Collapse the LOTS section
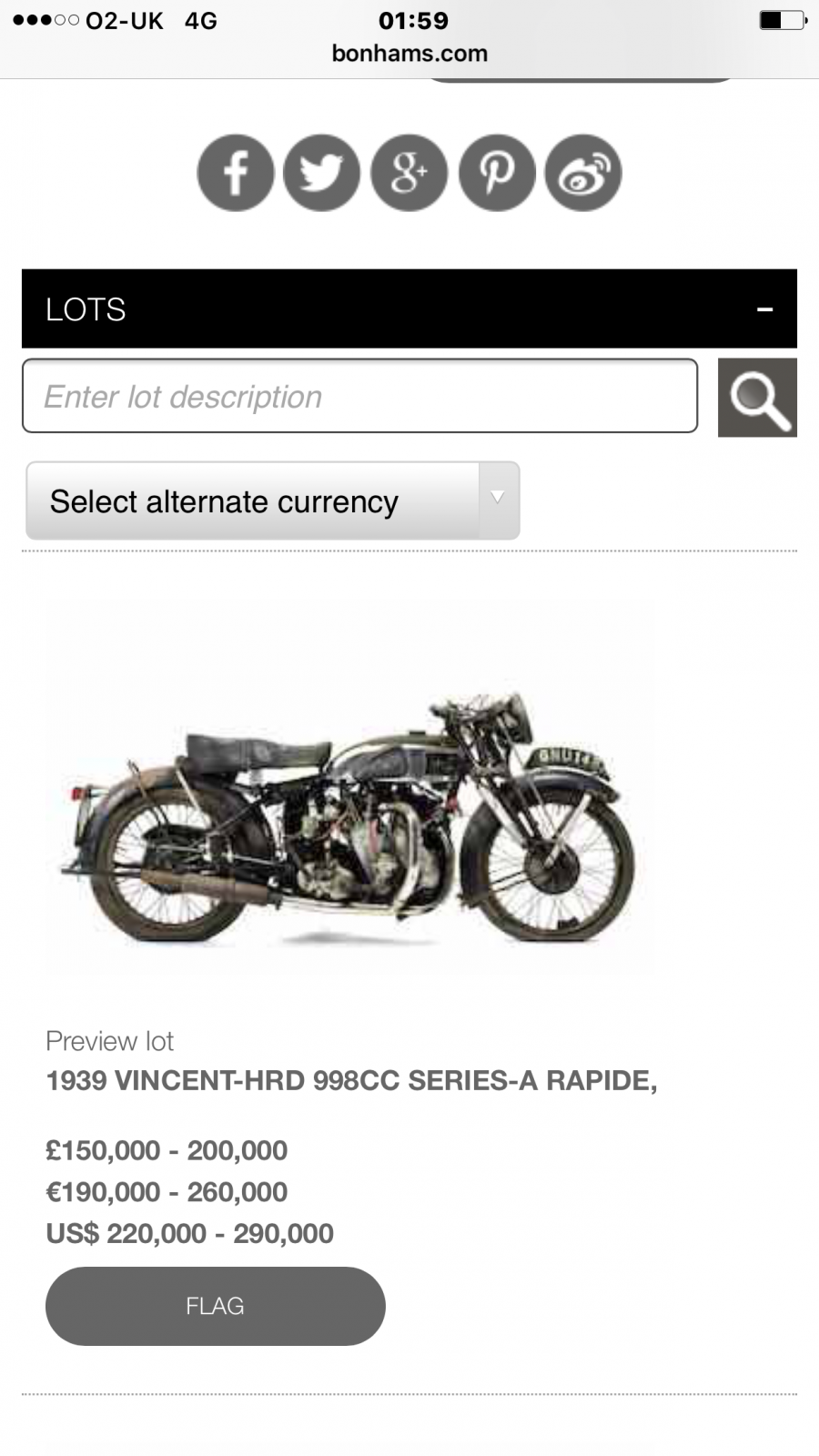The image size is (819, 1456). click(x=764, y=309)
